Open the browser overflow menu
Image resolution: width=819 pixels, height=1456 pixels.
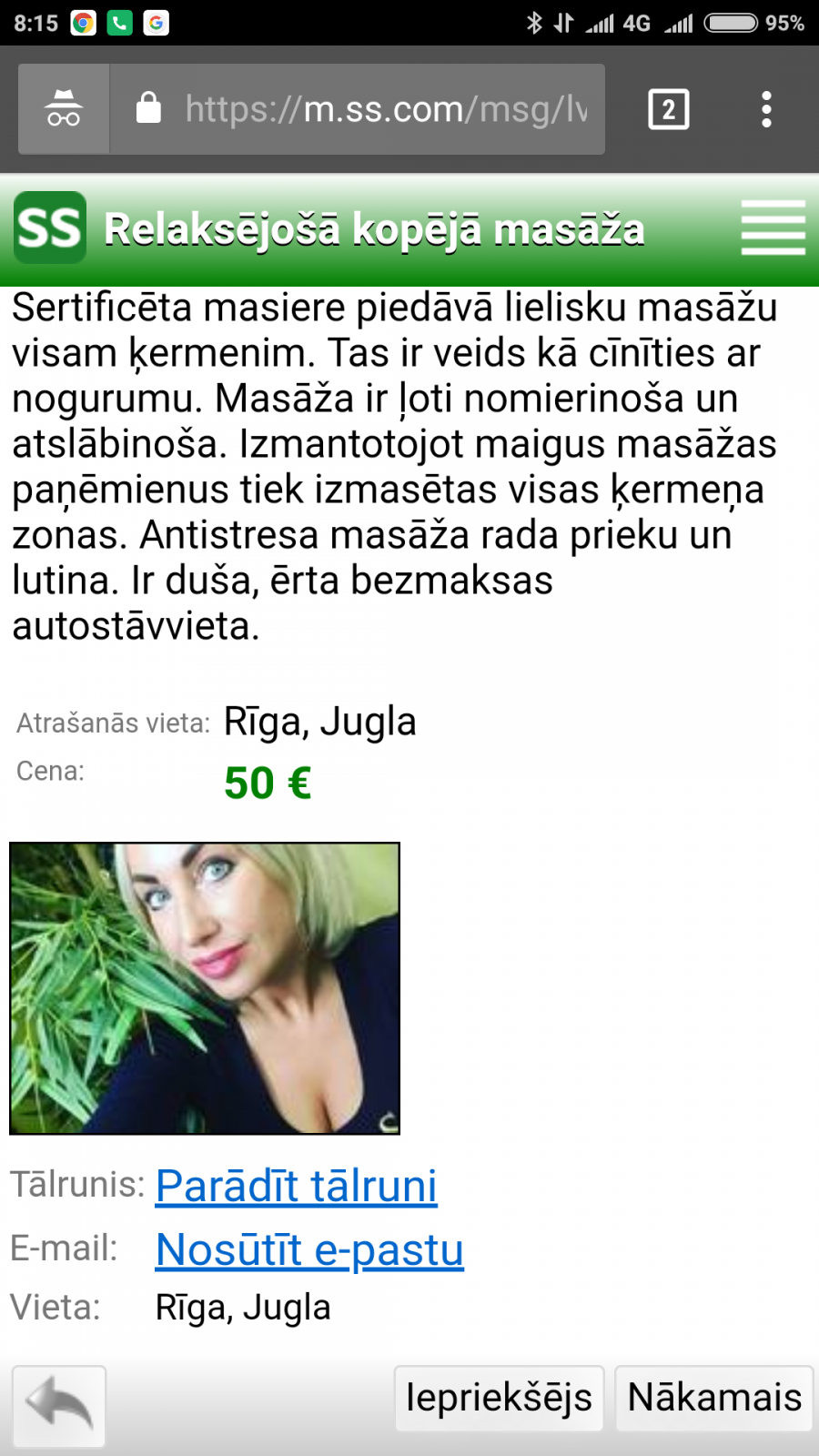766,109
